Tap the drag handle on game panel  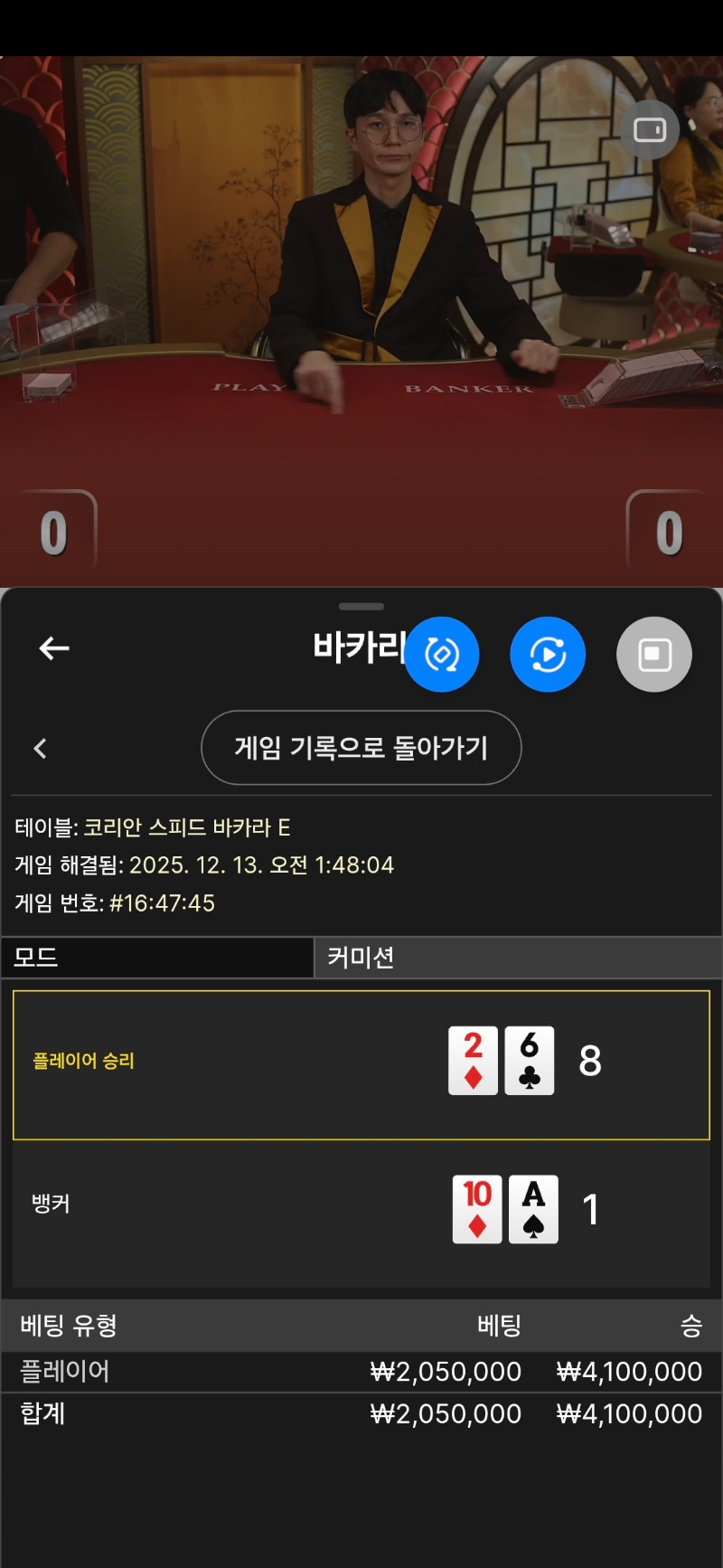pos(361,606)
